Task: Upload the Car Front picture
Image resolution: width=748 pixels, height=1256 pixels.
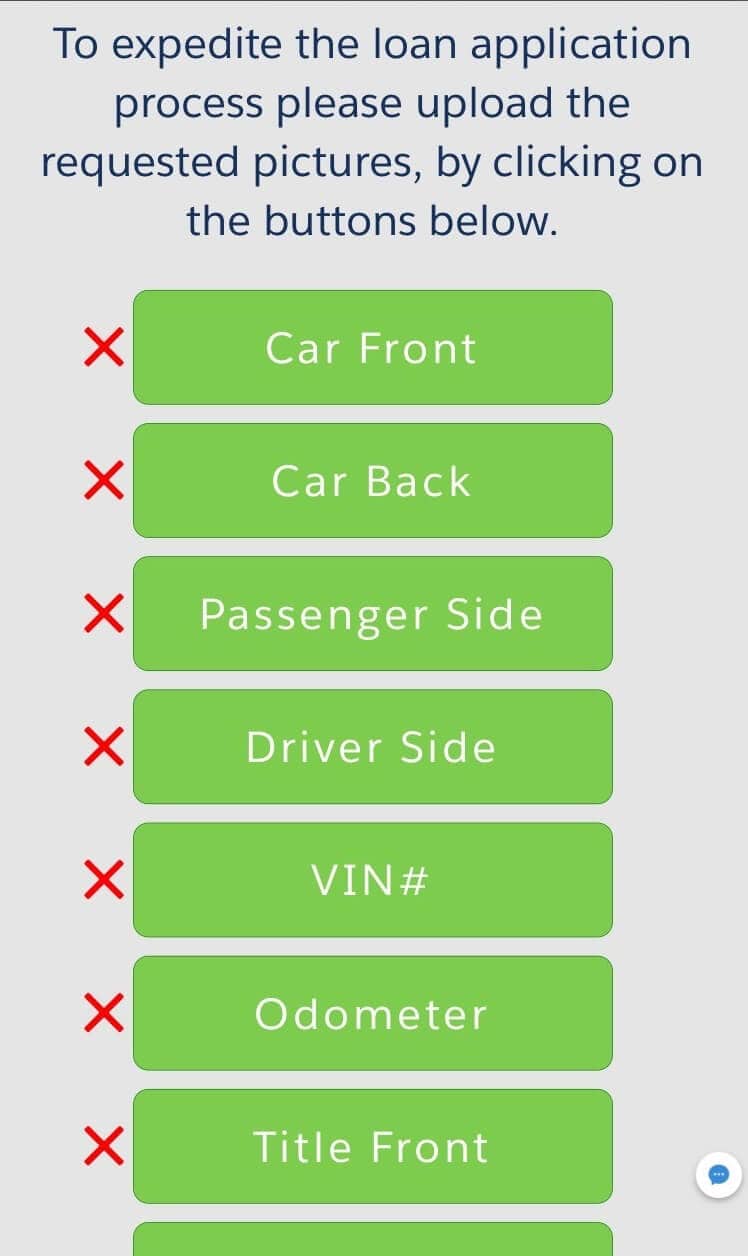Action: point(372,347)
